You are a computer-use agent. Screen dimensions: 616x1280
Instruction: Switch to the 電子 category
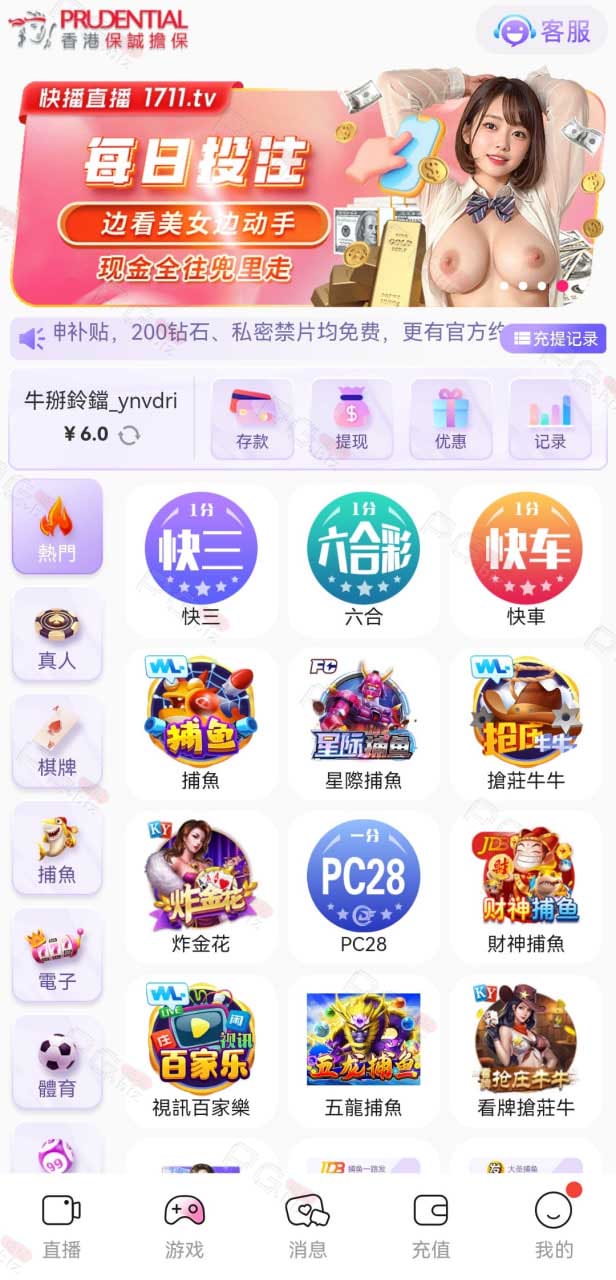(x=57, y=957)
